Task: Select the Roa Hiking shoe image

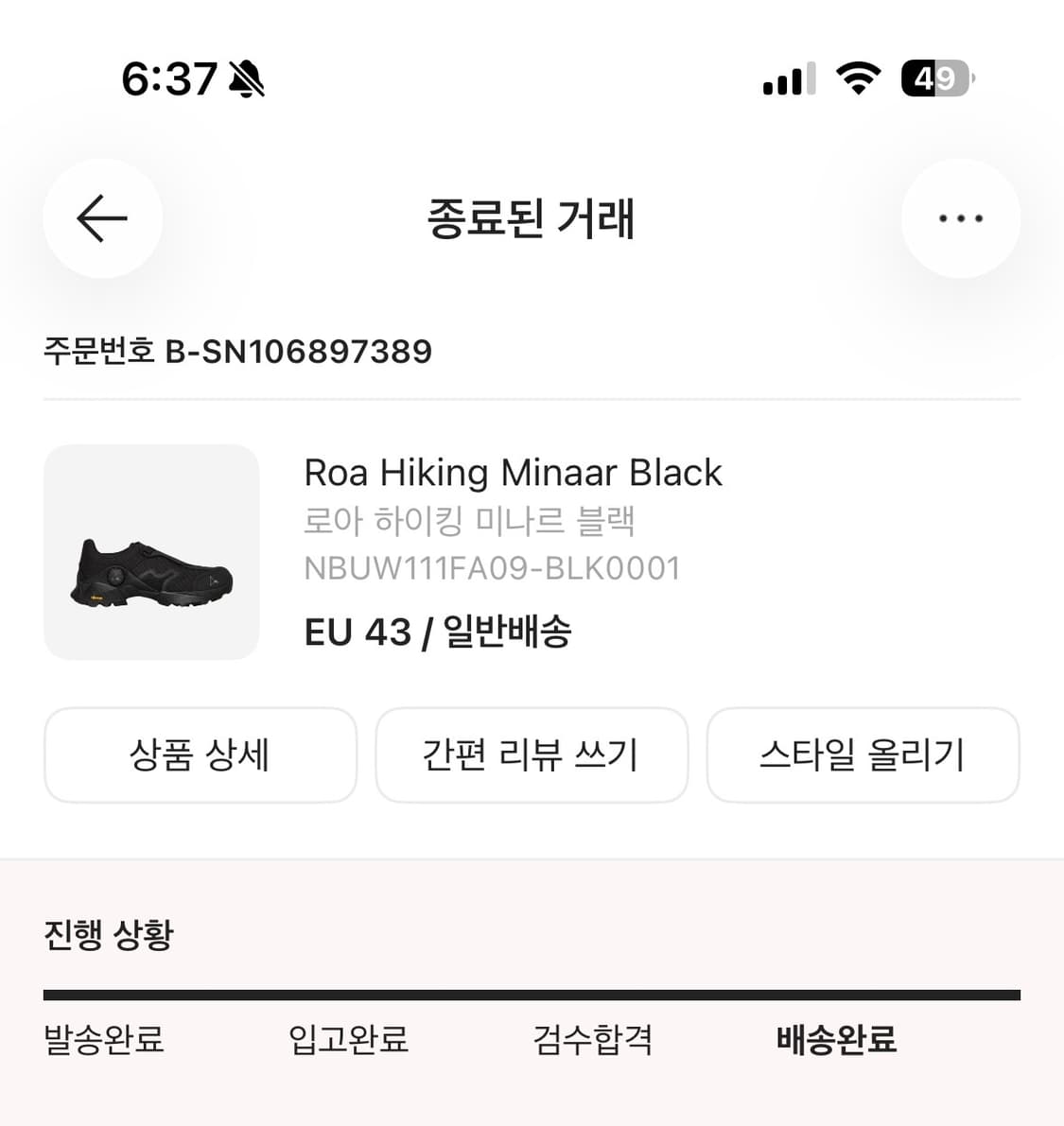Action: tap(150, 551)
